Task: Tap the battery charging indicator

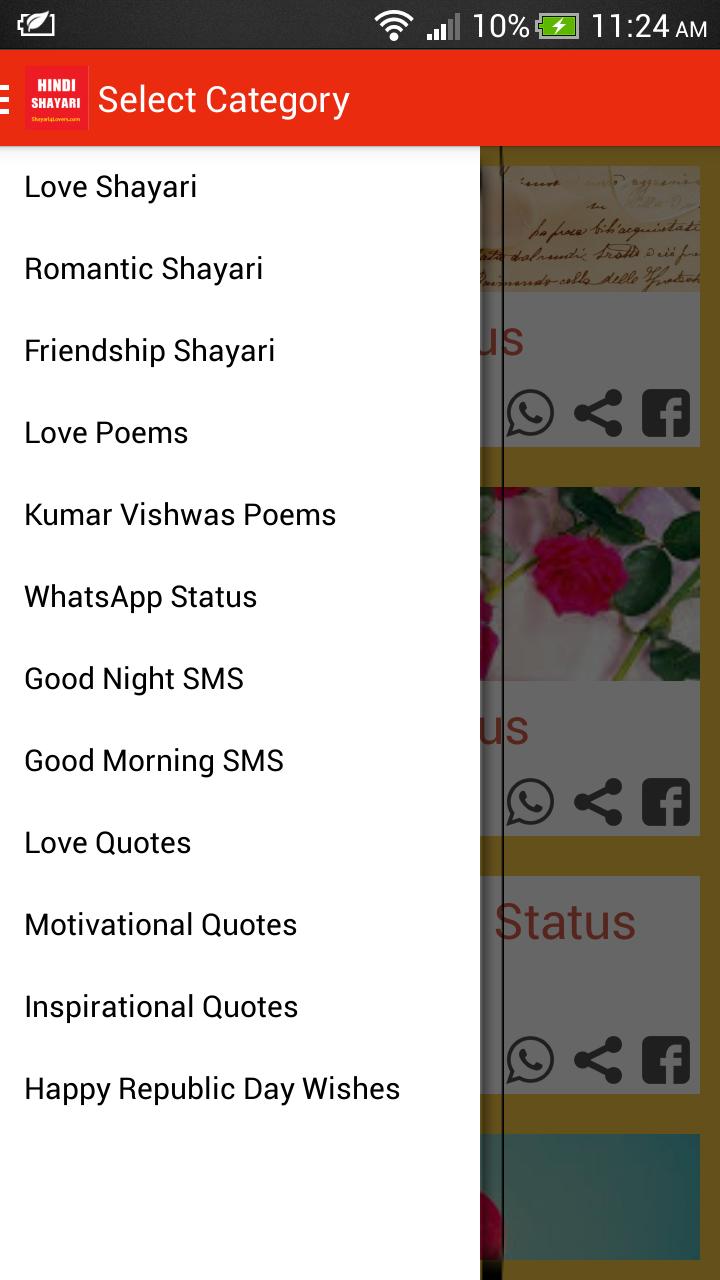Action: pos(560,26)
